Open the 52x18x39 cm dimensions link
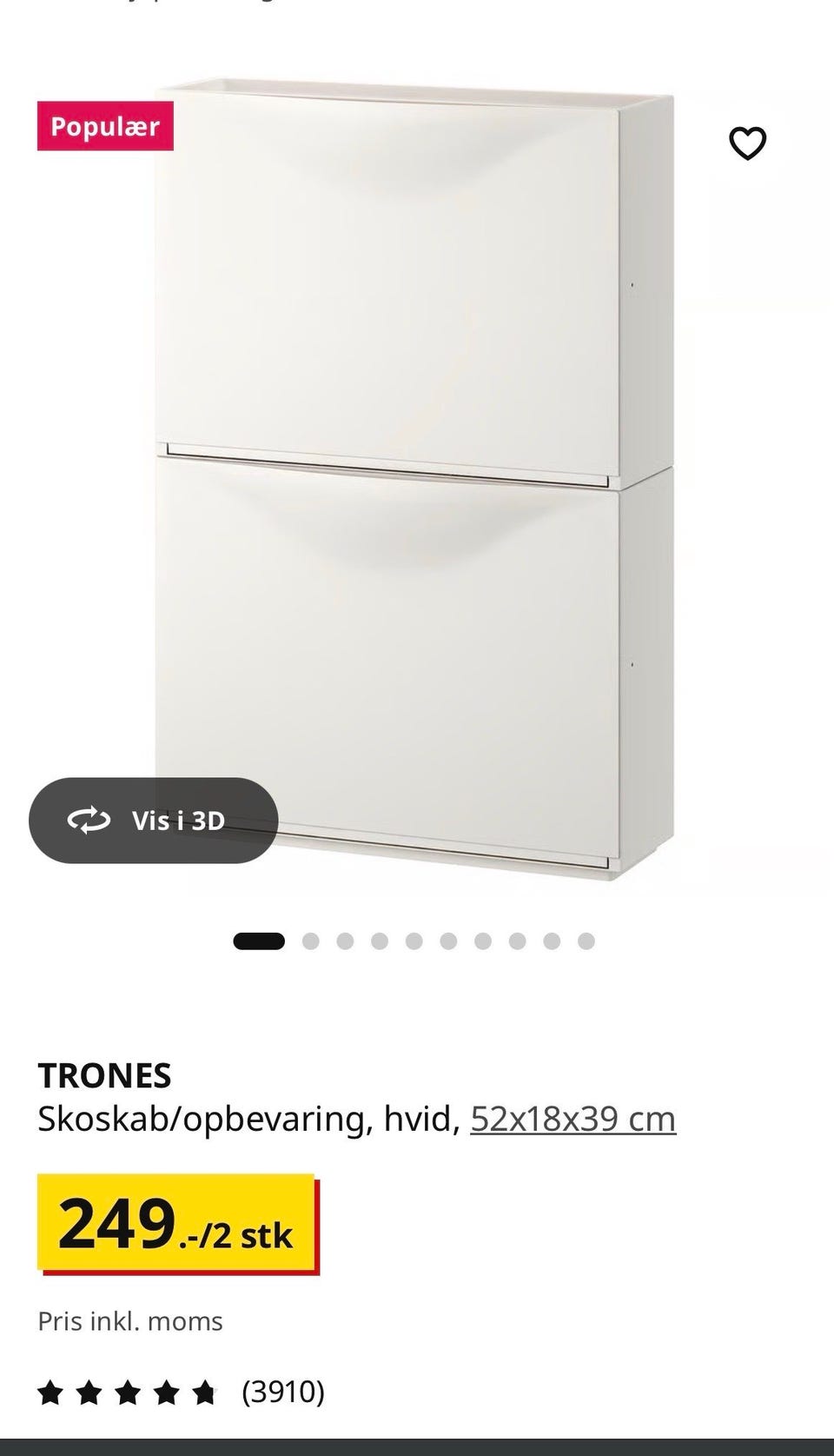834x1456 pixels. pos(573,1119)
